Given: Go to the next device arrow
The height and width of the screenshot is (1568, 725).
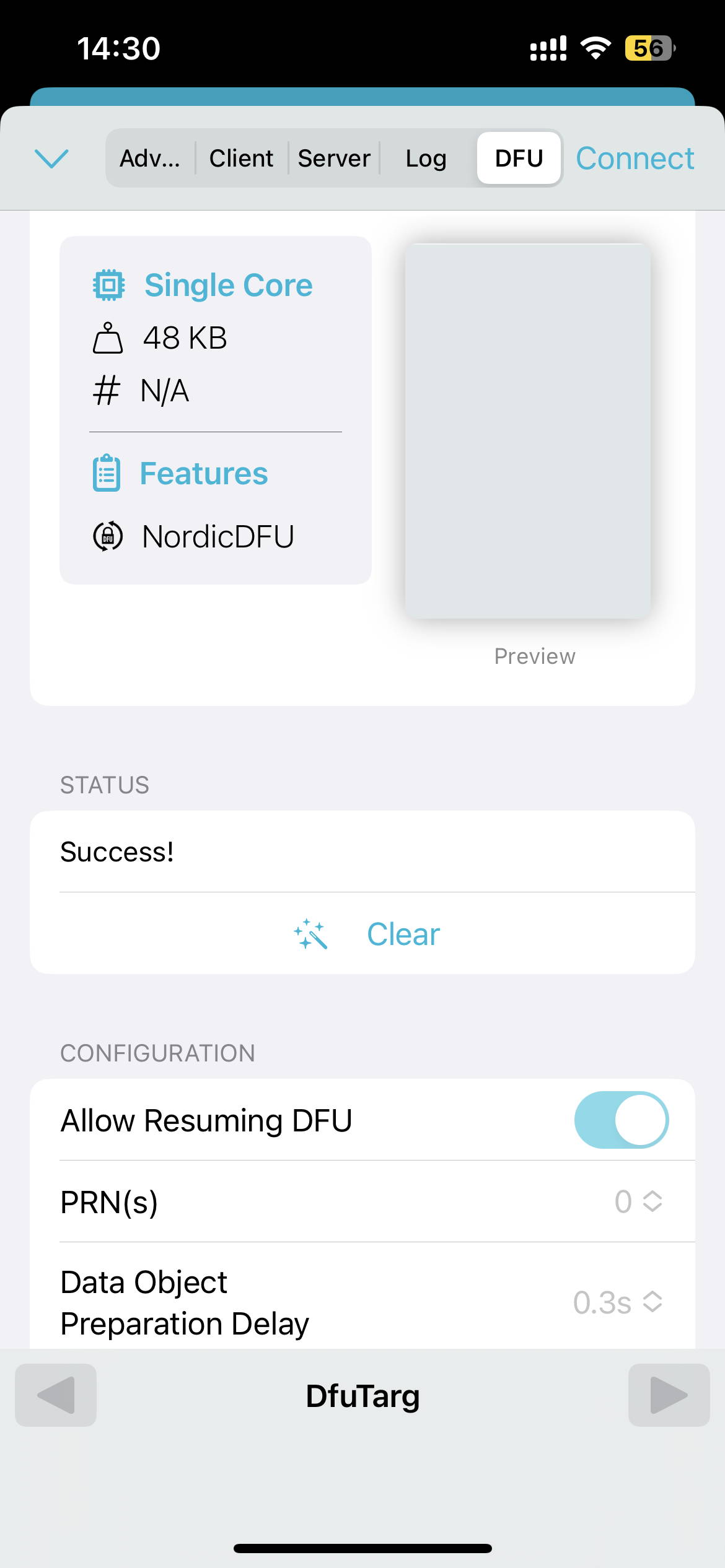Looking at the screenshot, I should coord(669,1395).
